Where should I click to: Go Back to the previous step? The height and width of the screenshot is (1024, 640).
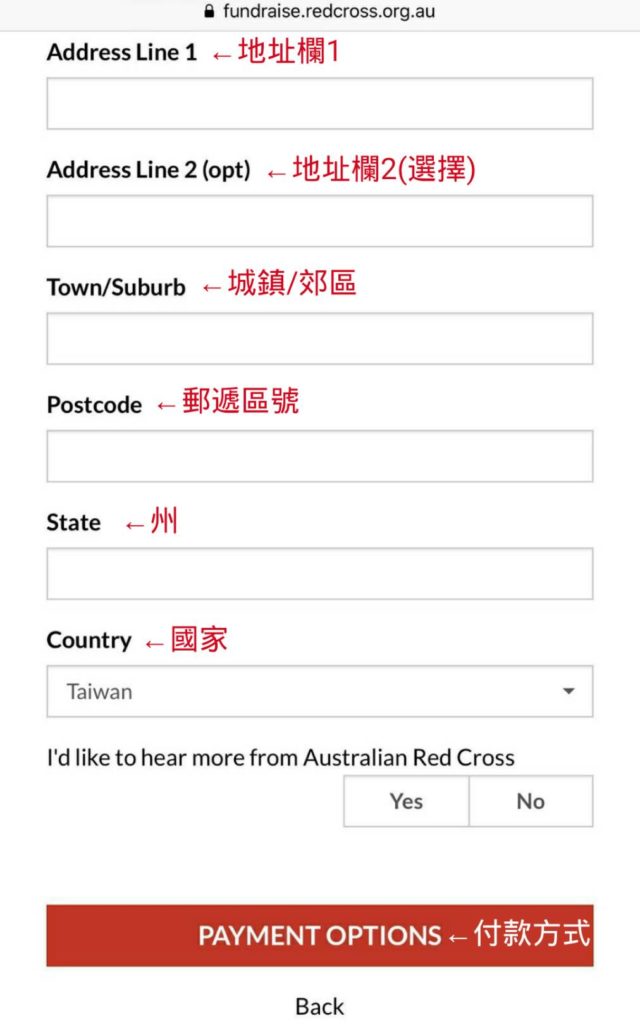pos(319,1005)
